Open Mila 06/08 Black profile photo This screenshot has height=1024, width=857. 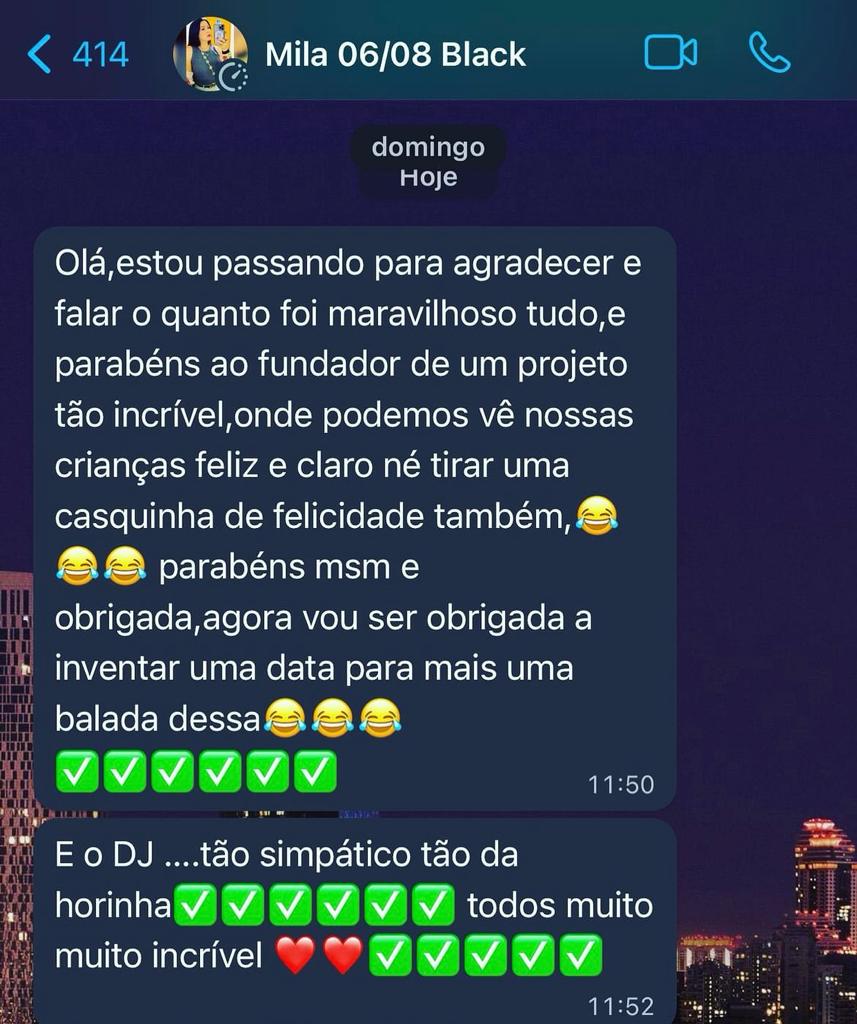pos(210,54)
